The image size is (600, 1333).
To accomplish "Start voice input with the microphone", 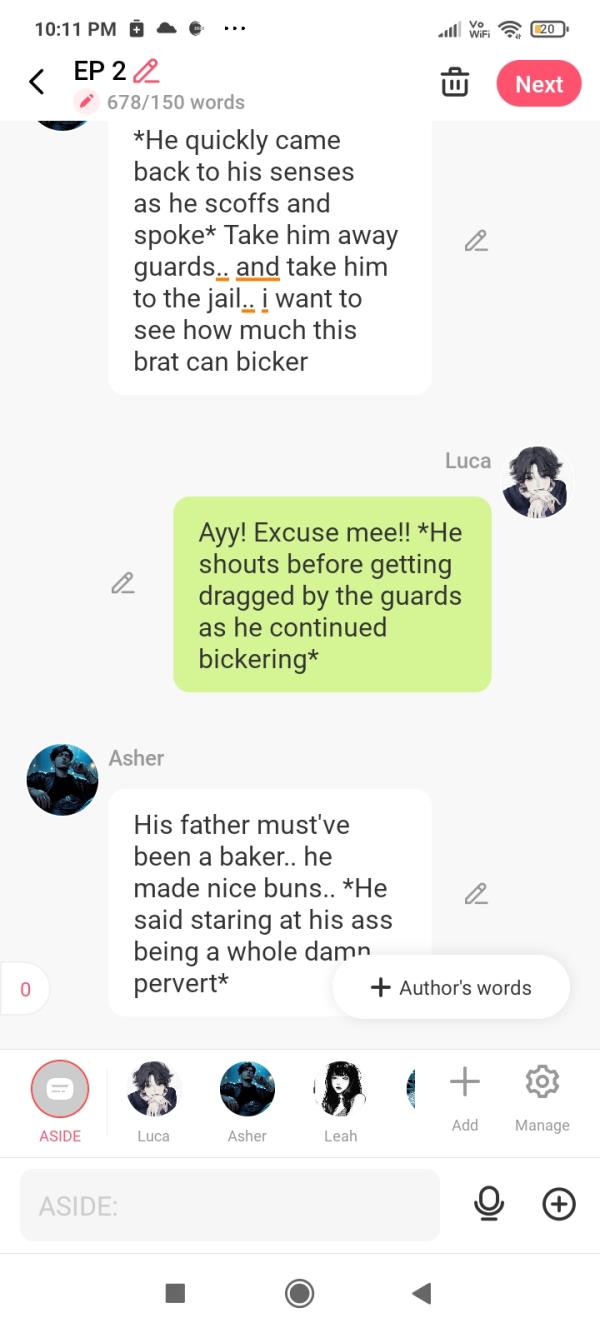I will pos(489,1205).
